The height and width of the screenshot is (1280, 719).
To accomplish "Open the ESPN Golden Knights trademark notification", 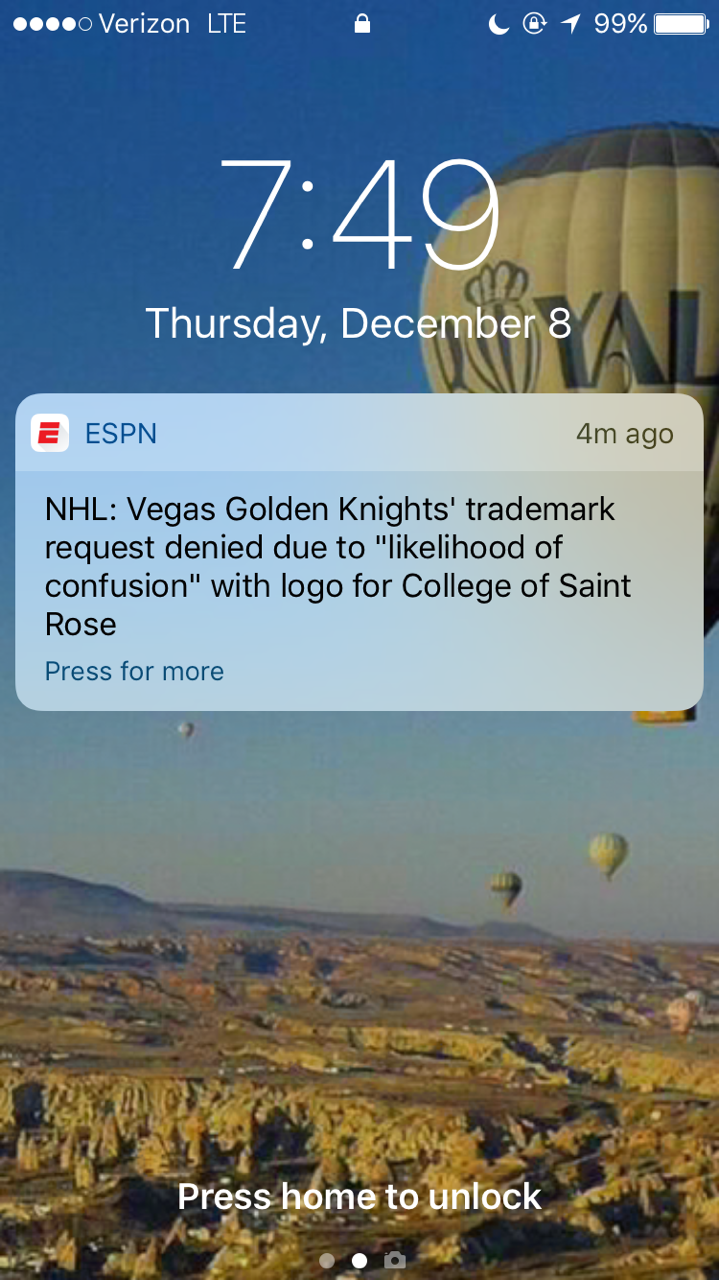I will click(x=358, y=565).
